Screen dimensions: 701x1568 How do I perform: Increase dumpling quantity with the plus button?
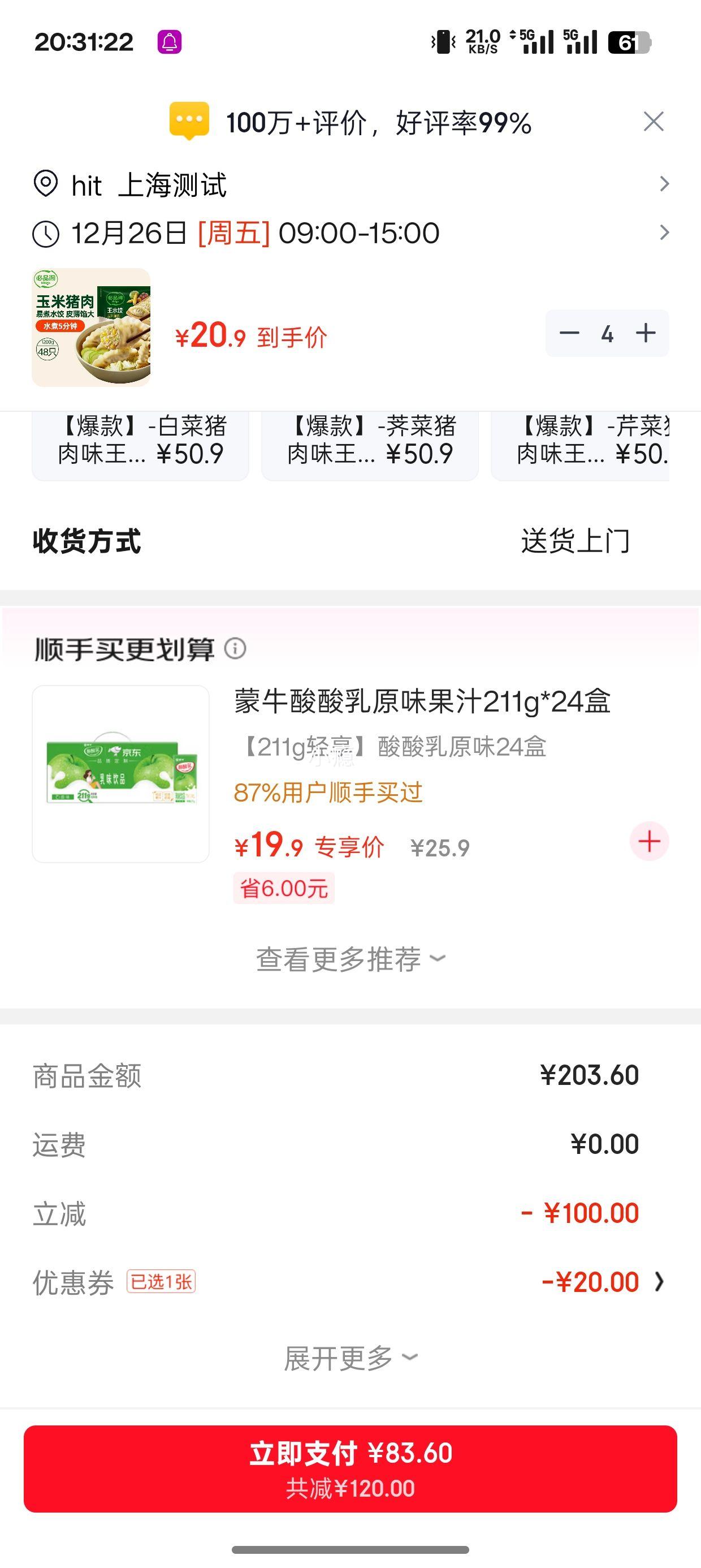[x=645, y=333]
